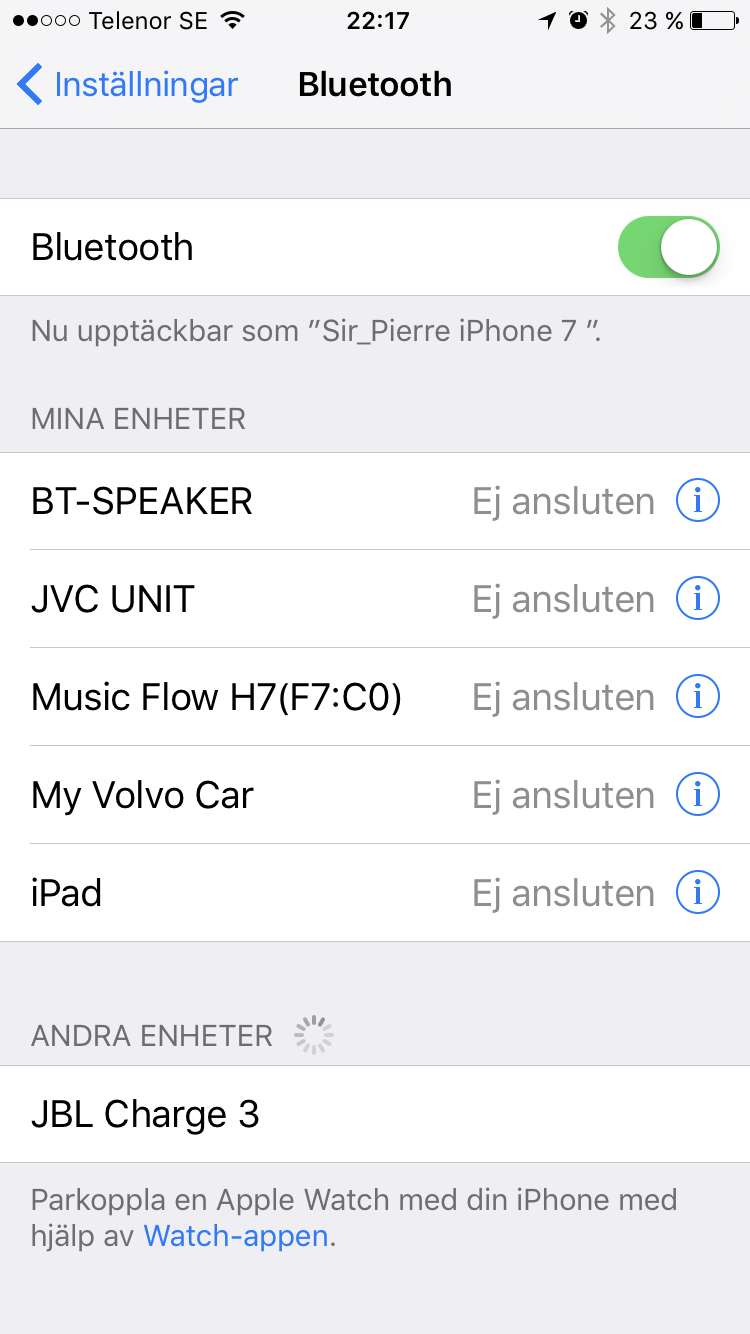Turn off the Bluetooth switch
The width and height of the screenshot is (750, 1334).
coord(669,247)
